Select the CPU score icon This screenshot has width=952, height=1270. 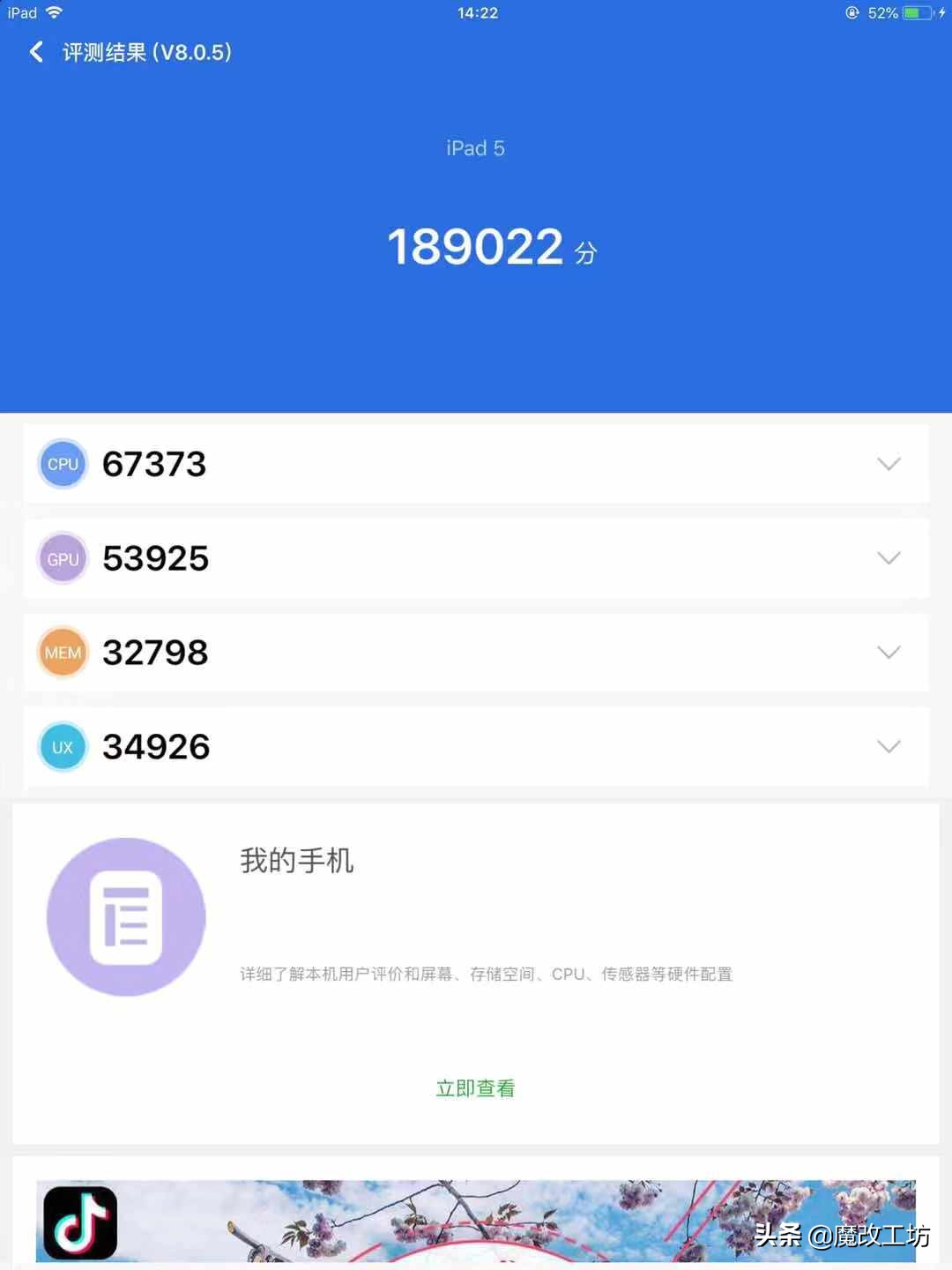coord(62,464)
